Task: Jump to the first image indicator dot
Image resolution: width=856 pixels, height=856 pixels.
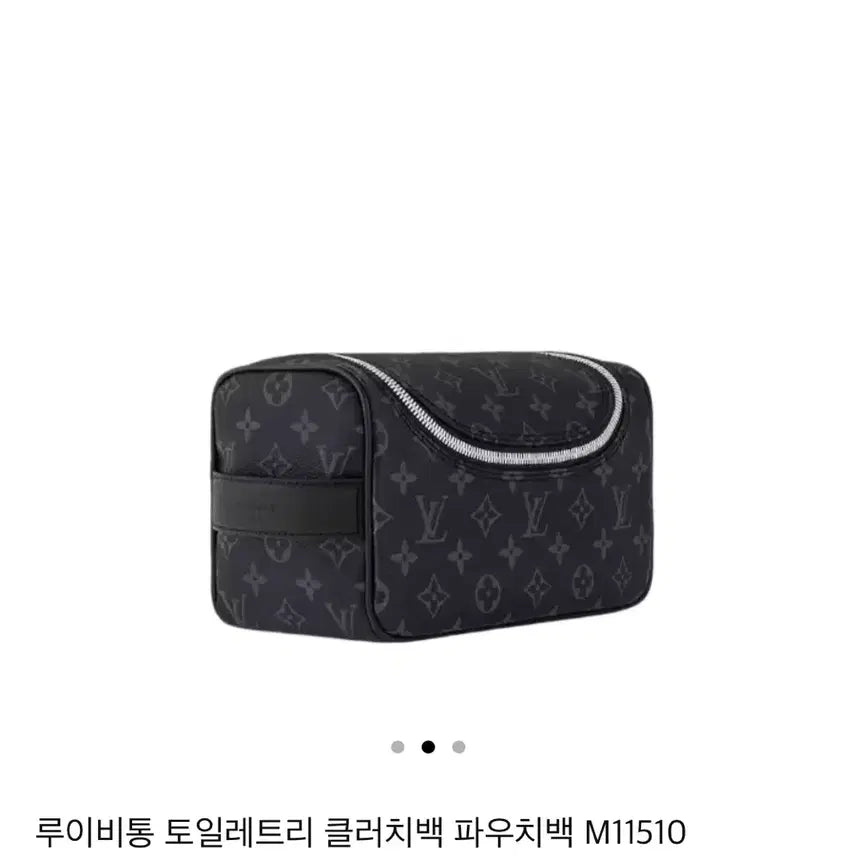Action: [398, 746]
